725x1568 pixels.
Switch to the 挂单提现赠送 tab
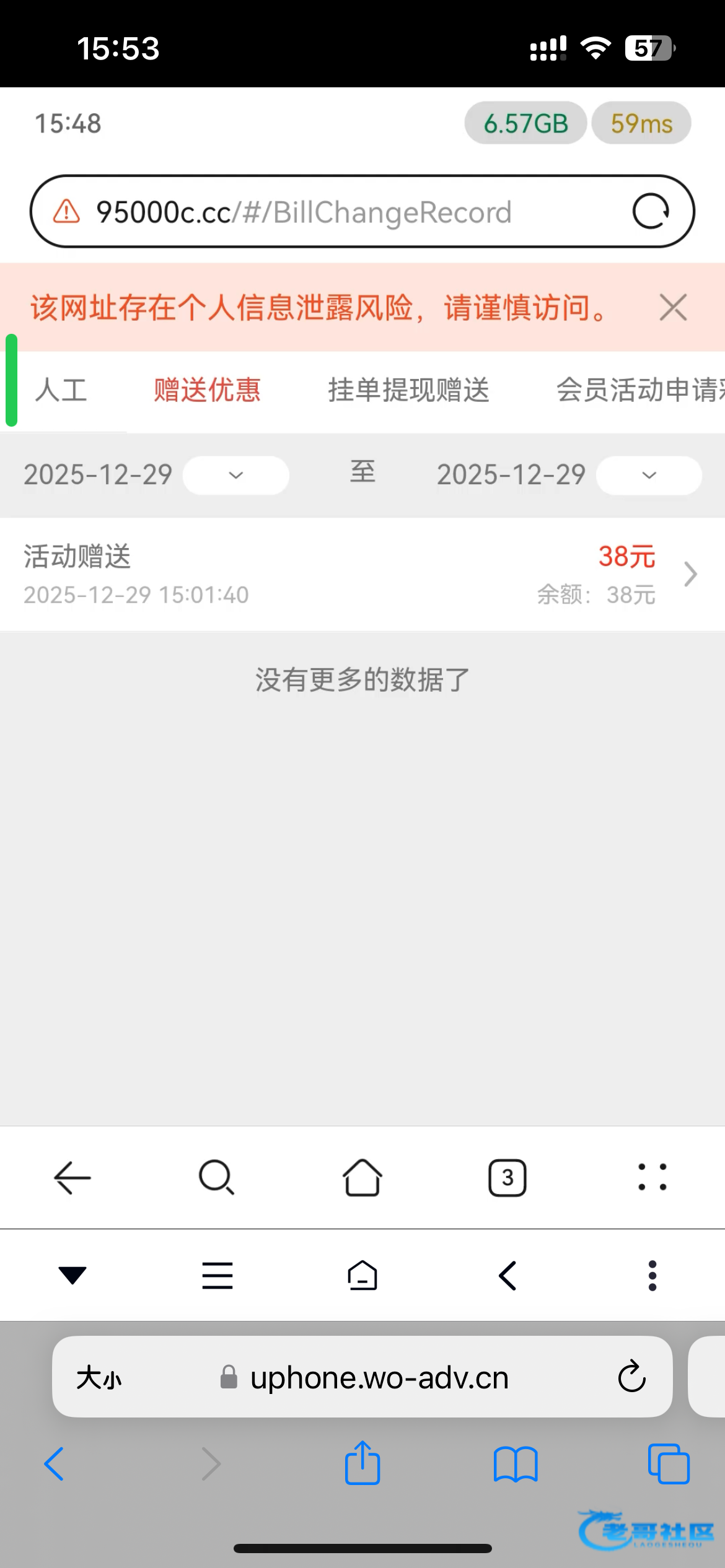pos(408,390)
